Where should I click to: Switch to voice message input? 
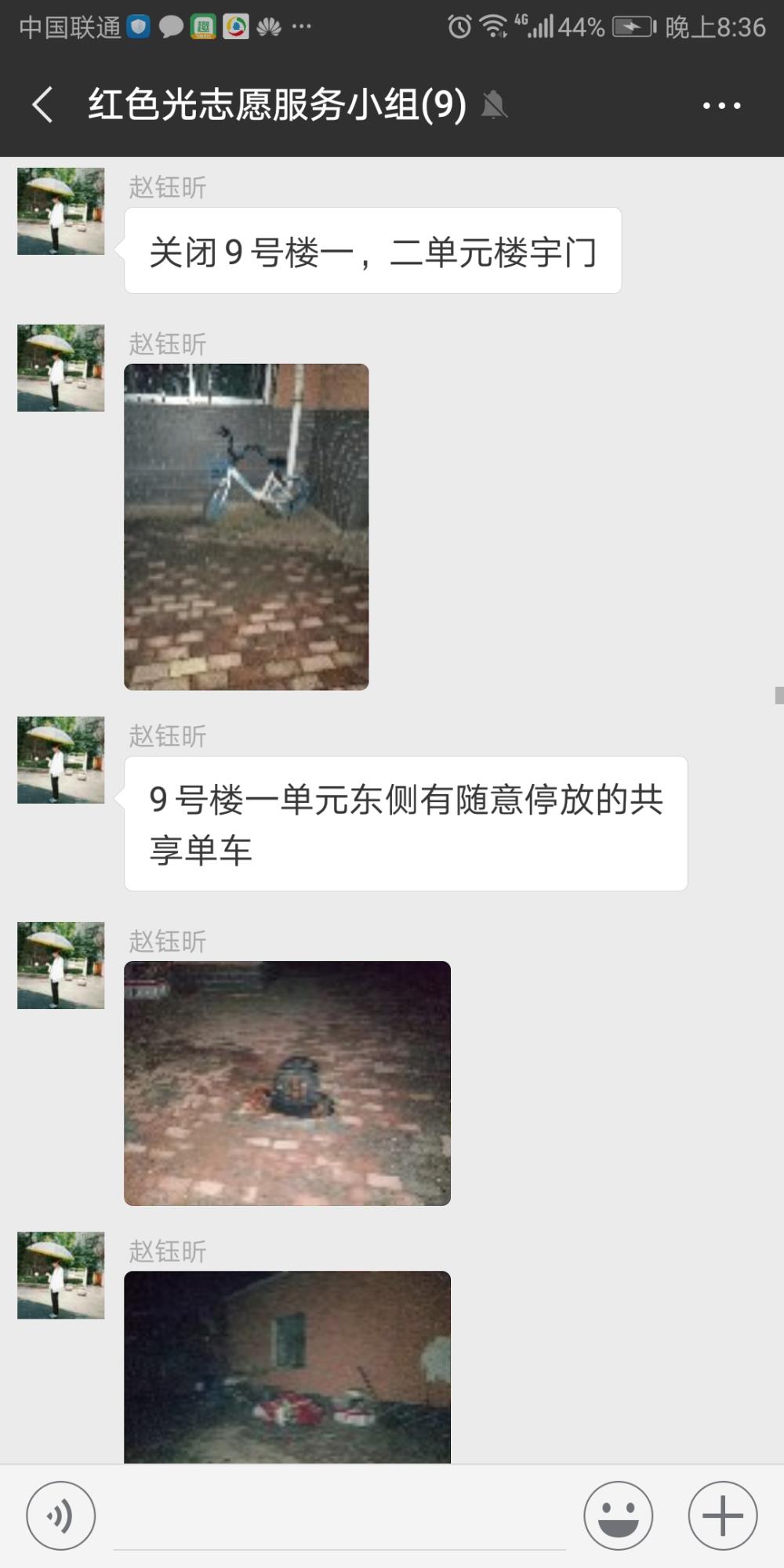click(x=61, y=1515)
